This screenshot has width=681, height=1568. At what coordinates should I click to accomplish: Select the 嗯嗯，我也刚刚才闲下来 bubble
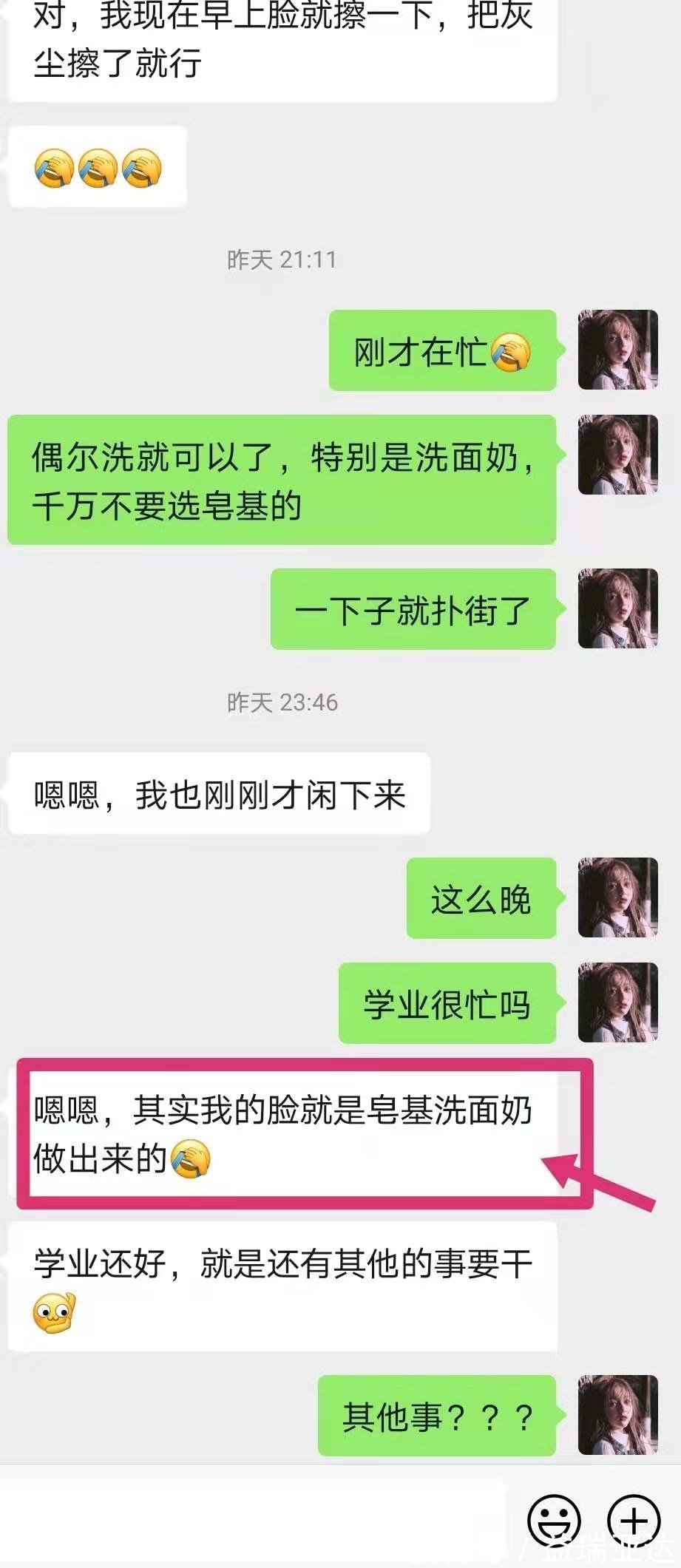(x=220, y=791)
